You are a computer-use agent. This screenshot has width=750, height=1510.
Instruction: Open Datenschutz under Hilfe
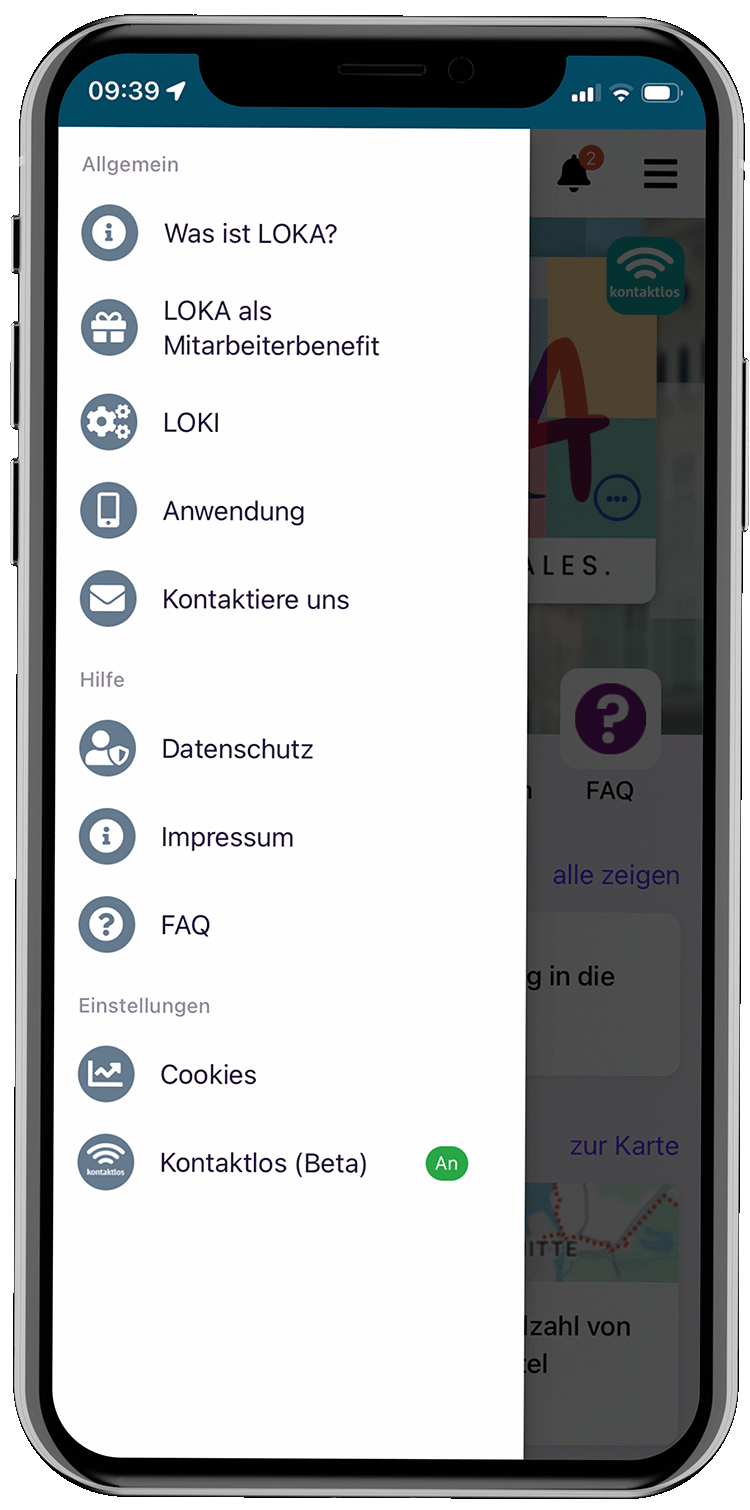(x=237, y=749)
